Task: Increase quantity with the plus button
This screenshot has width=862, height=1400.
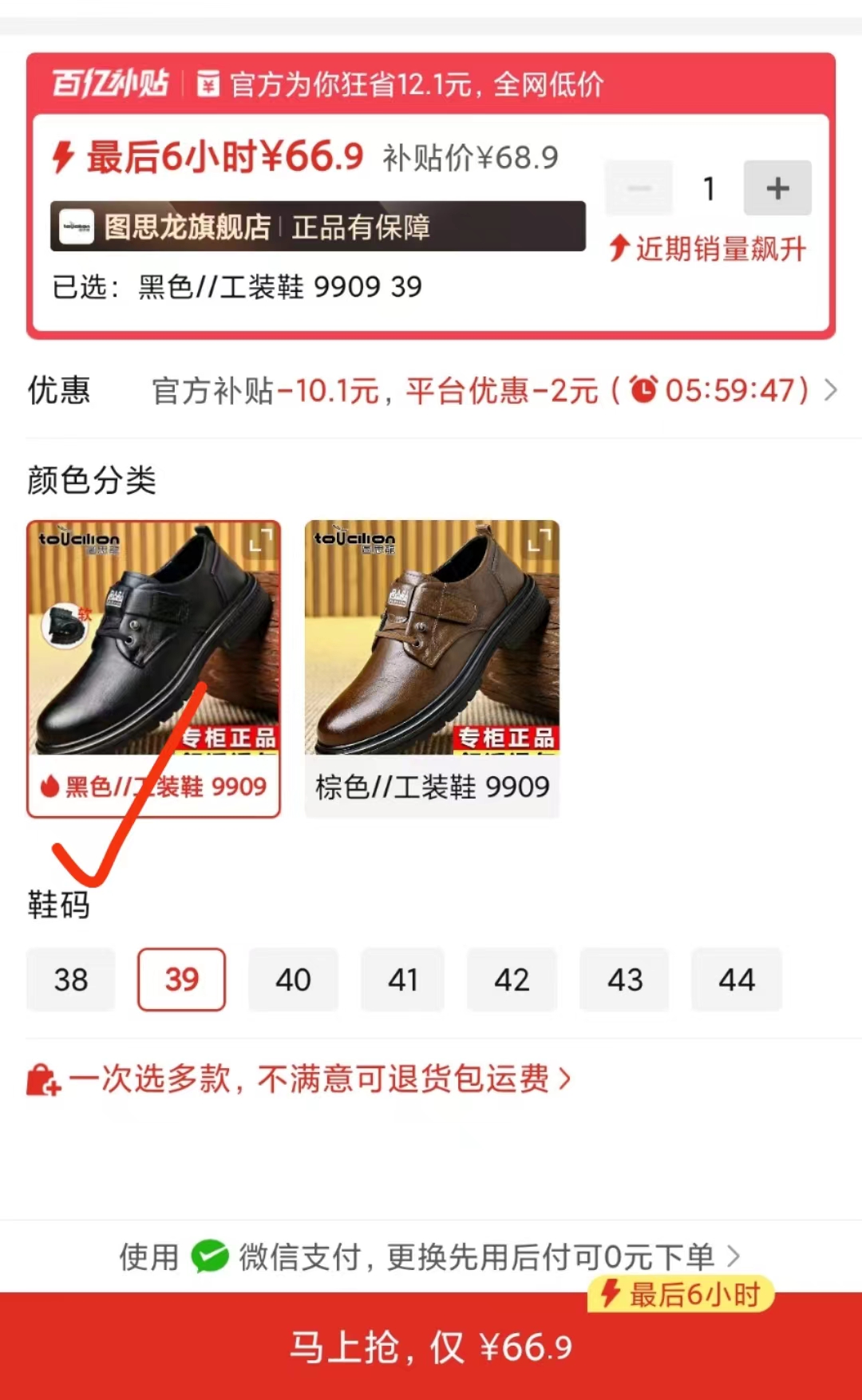Action: click(x=777, y=188)
